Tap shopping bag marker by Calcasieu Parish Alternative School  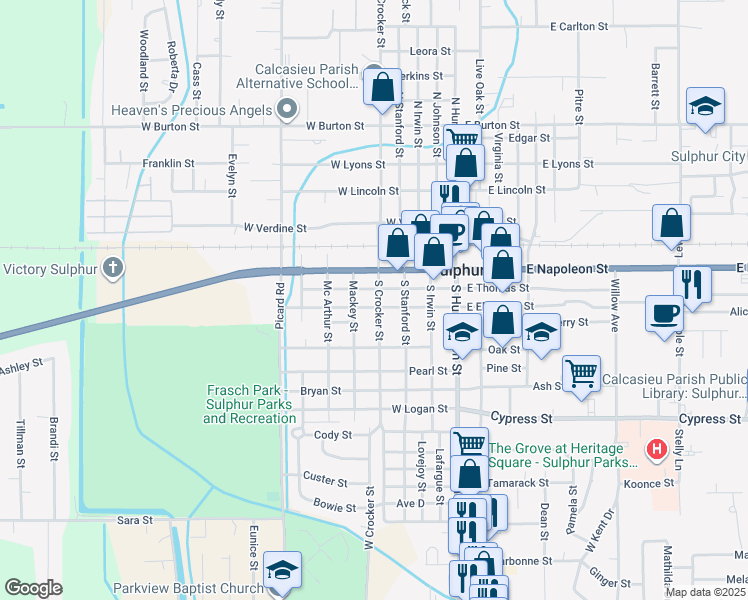pyautogui.click(x=382, y=87)
